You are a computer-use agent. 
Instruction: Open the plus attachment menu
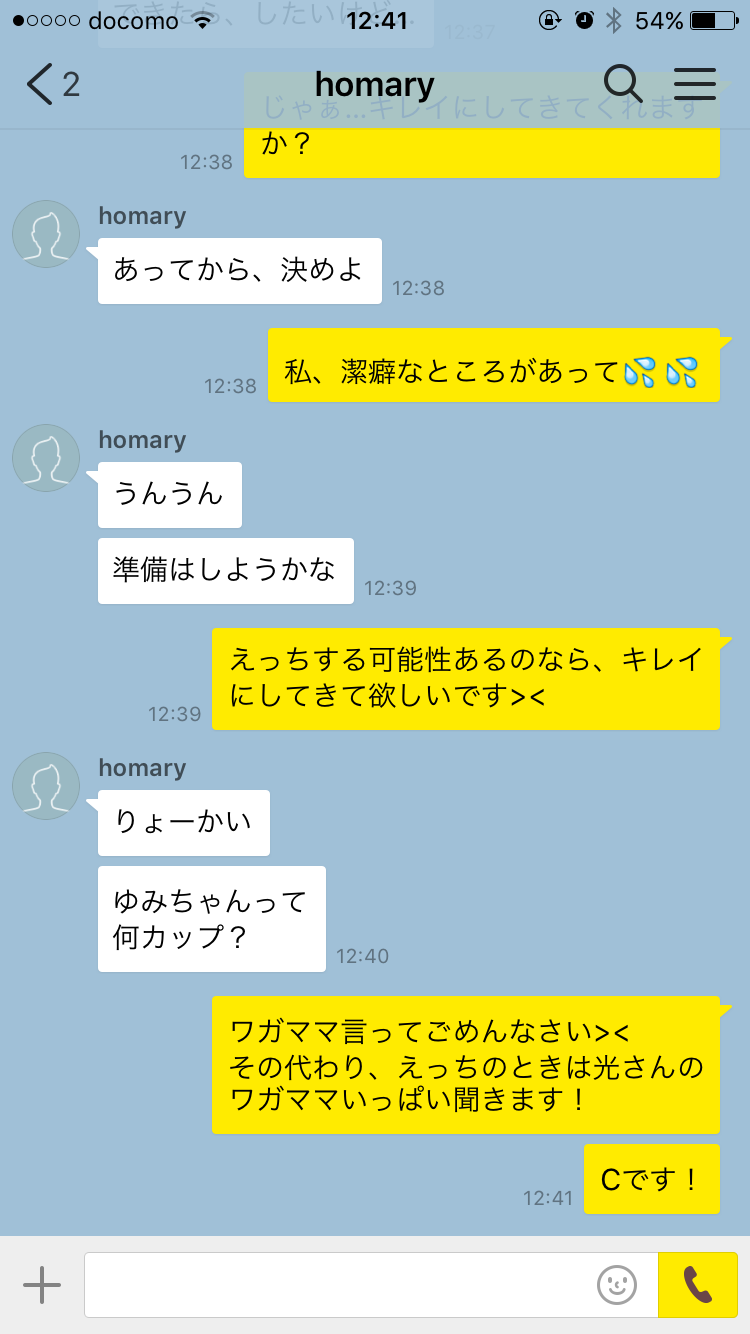point(42,1285)
